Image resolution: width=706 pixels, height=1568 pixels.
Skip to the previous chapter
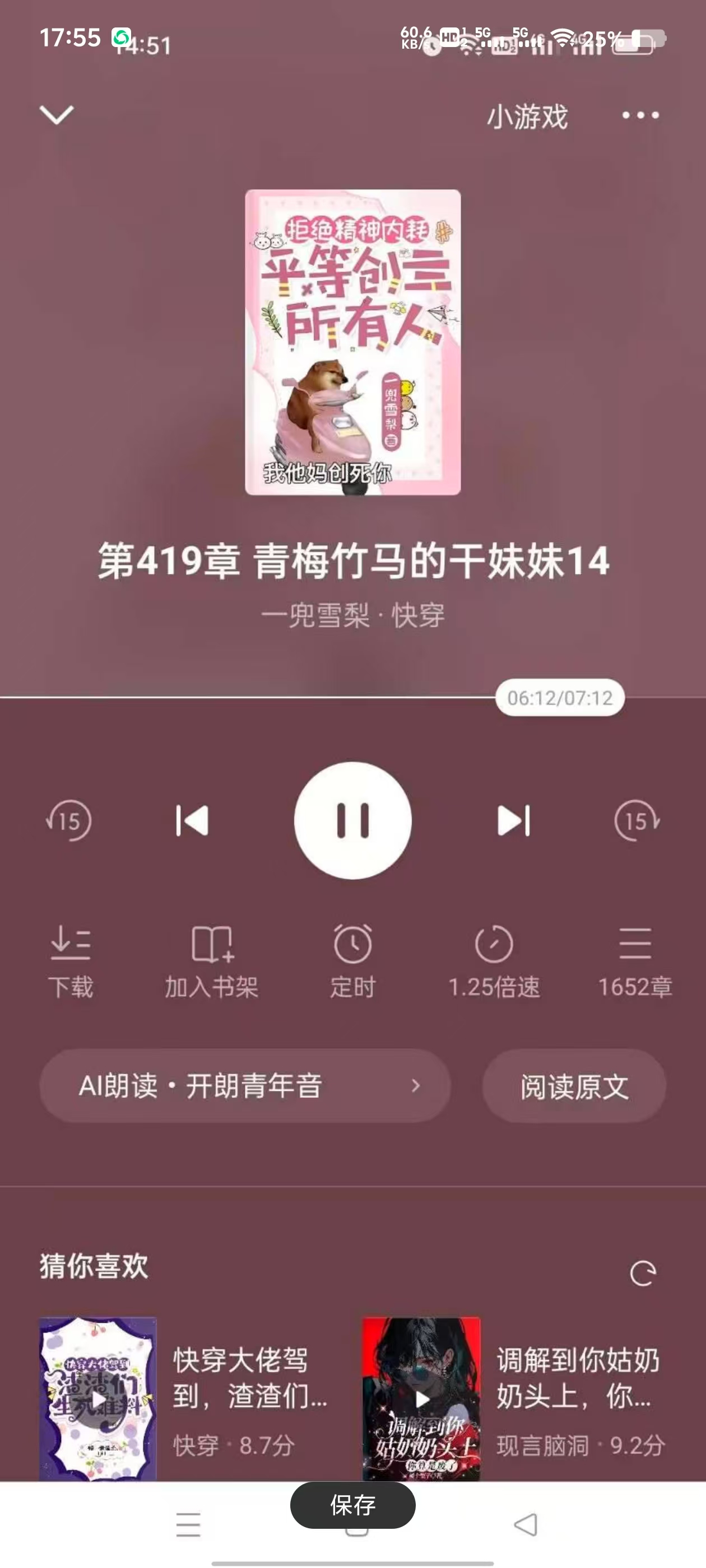click(193, 820)
